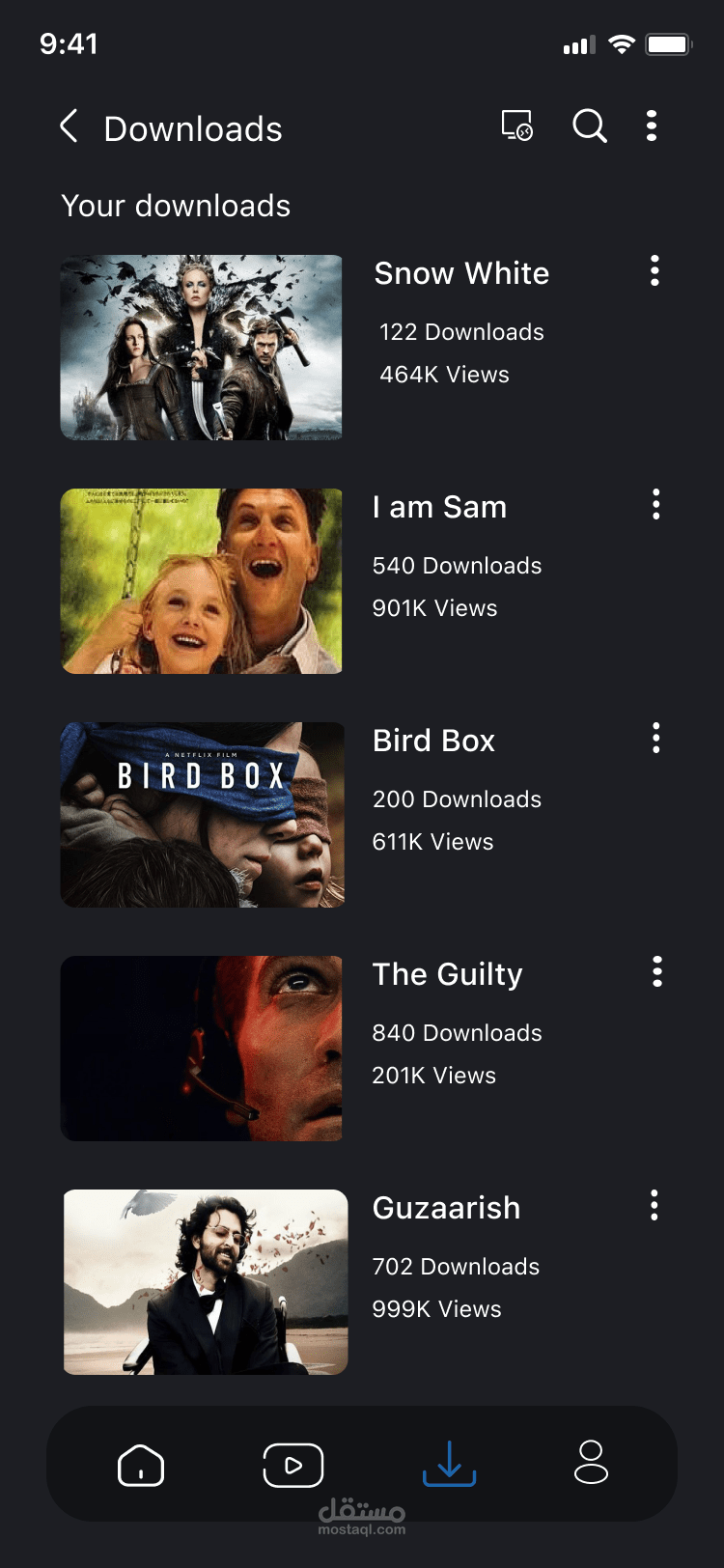Go back from Downloads
724x1568 pixels.
69,126
